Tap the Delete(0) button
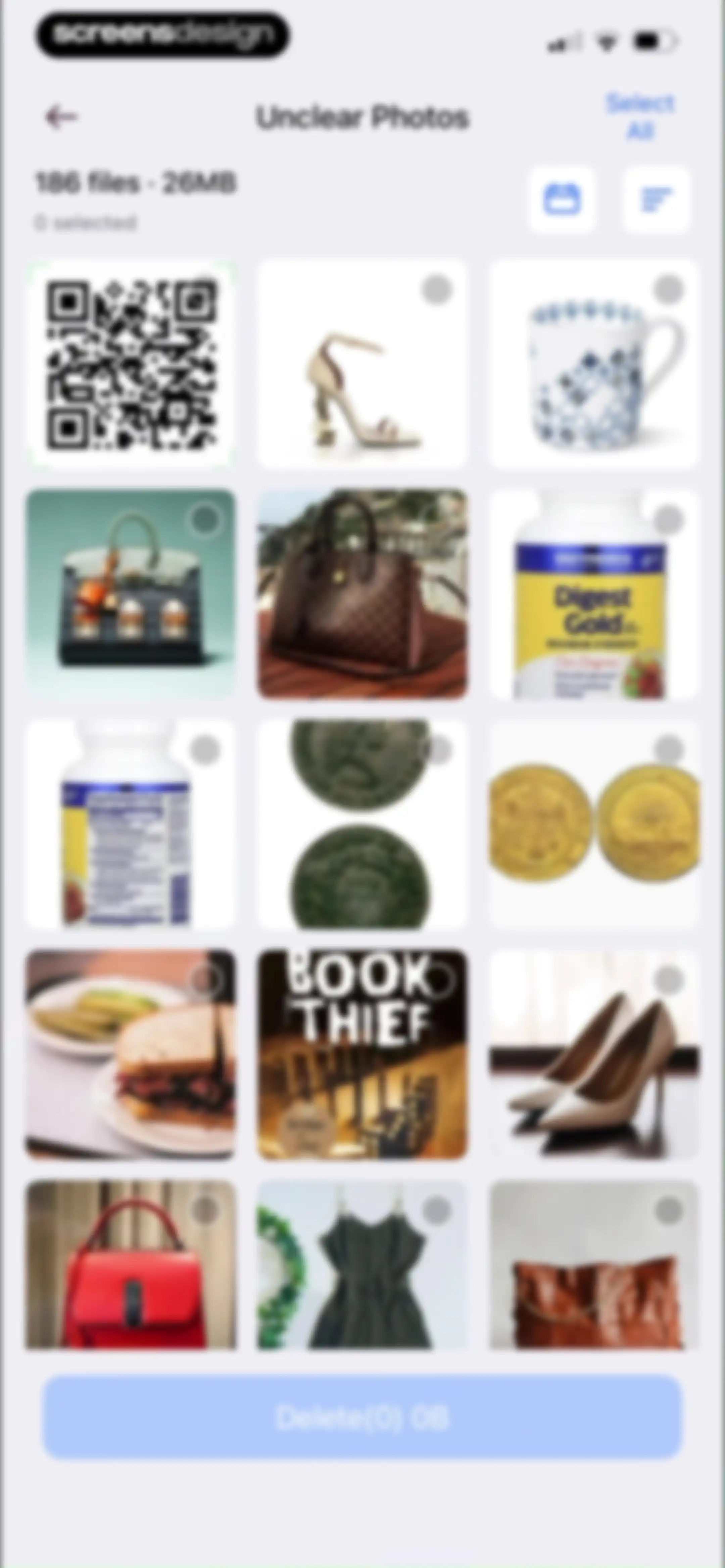This screenshot has width=725, height=1568. [x=362, y=1418]
